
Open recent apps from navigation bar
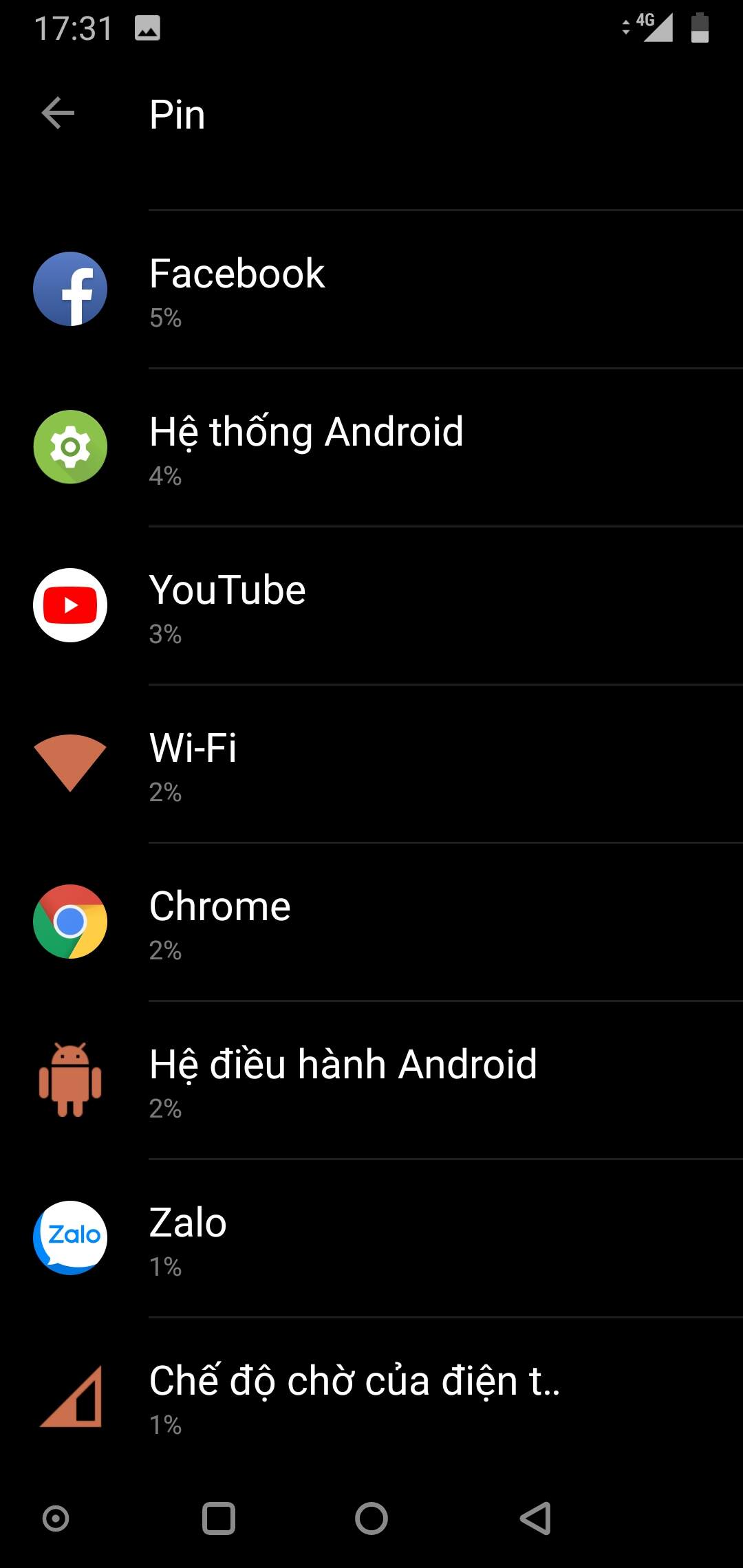(219, 1518)
